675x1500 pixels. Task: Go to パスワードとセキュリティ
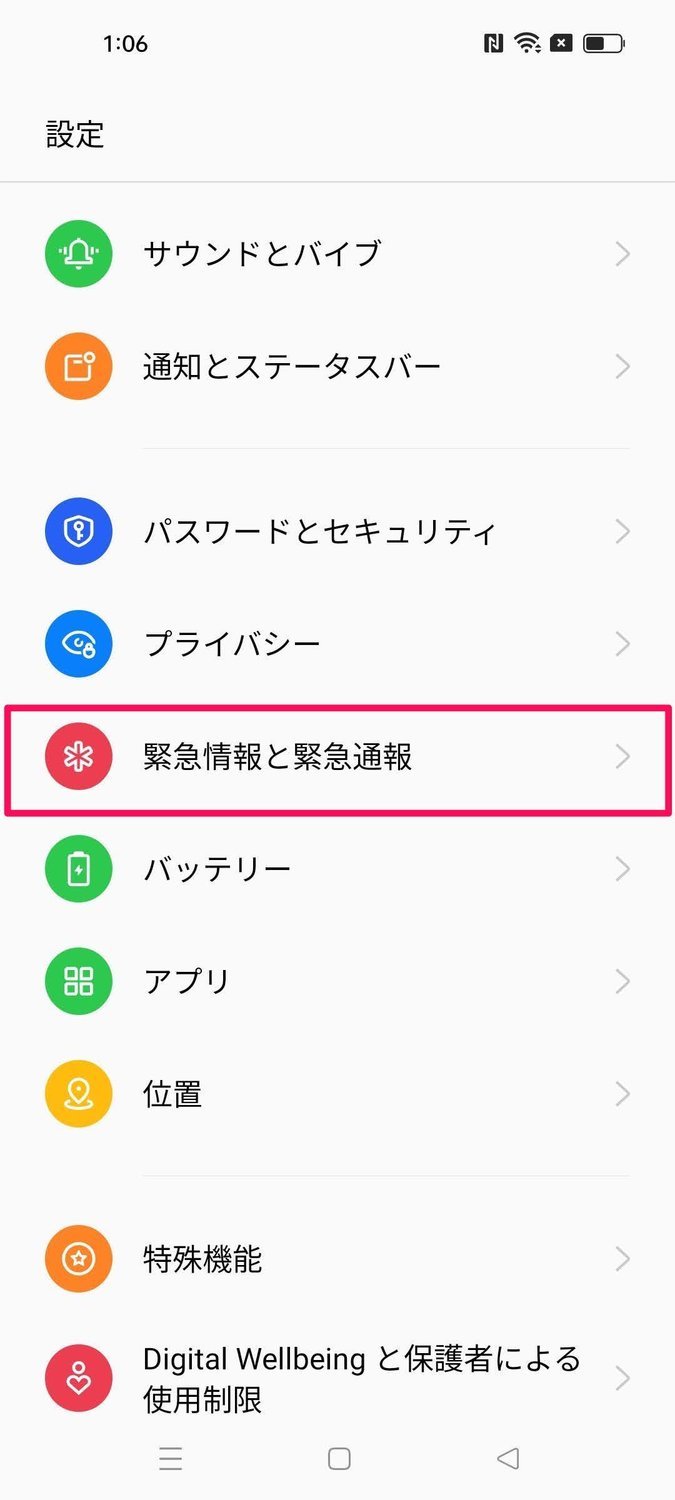tap(337, 531)
